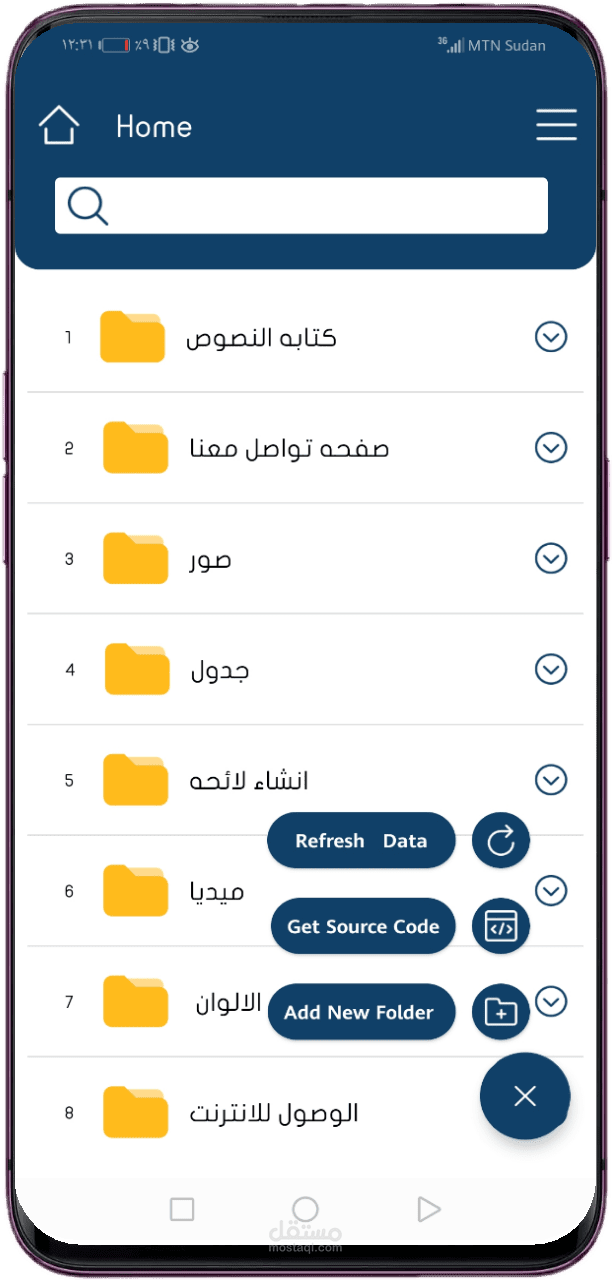
Task: Open the hamburger menu
Action: 556,124
